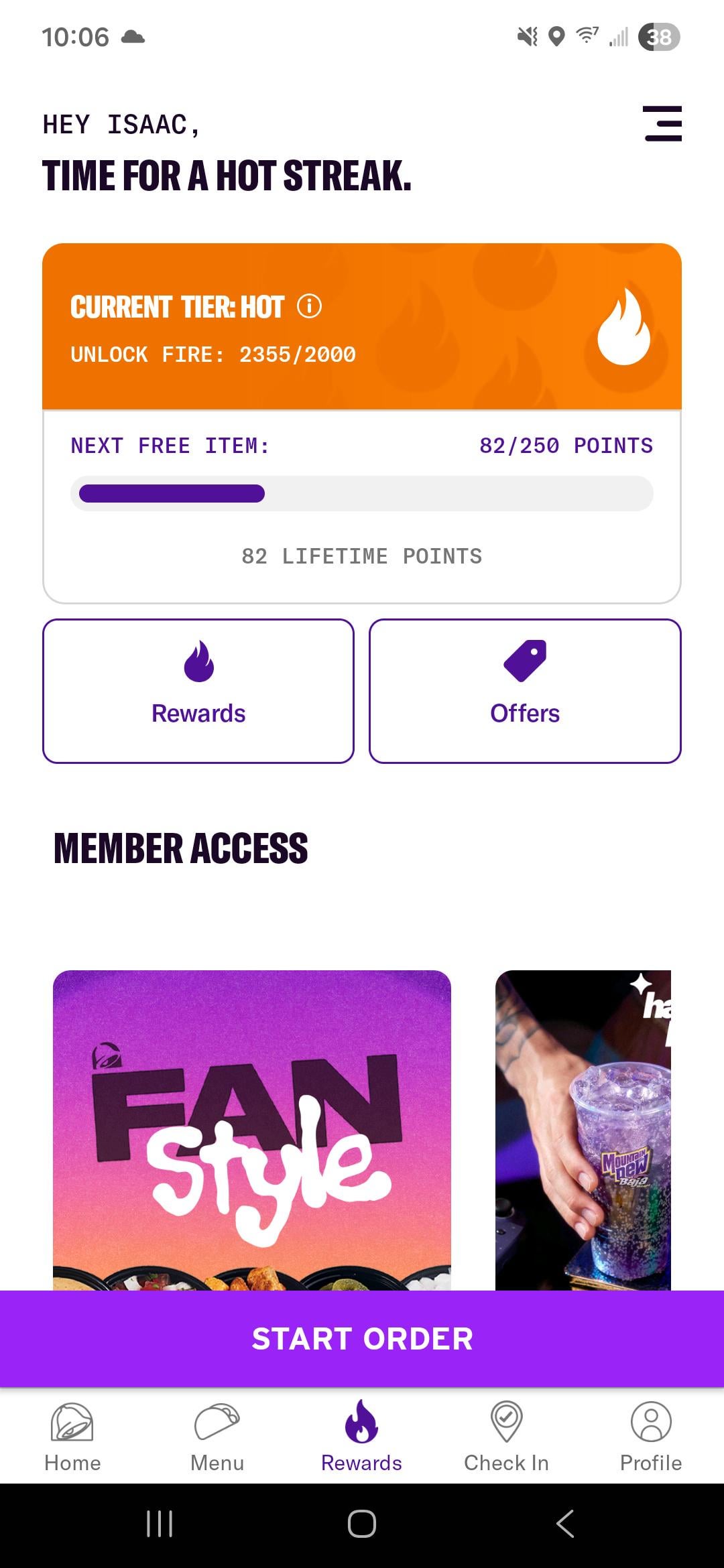This screenshot has height=1568, width=724.
Task: Go to the Check In tab
Action: pyautogui.click(x=507, y=1435)
